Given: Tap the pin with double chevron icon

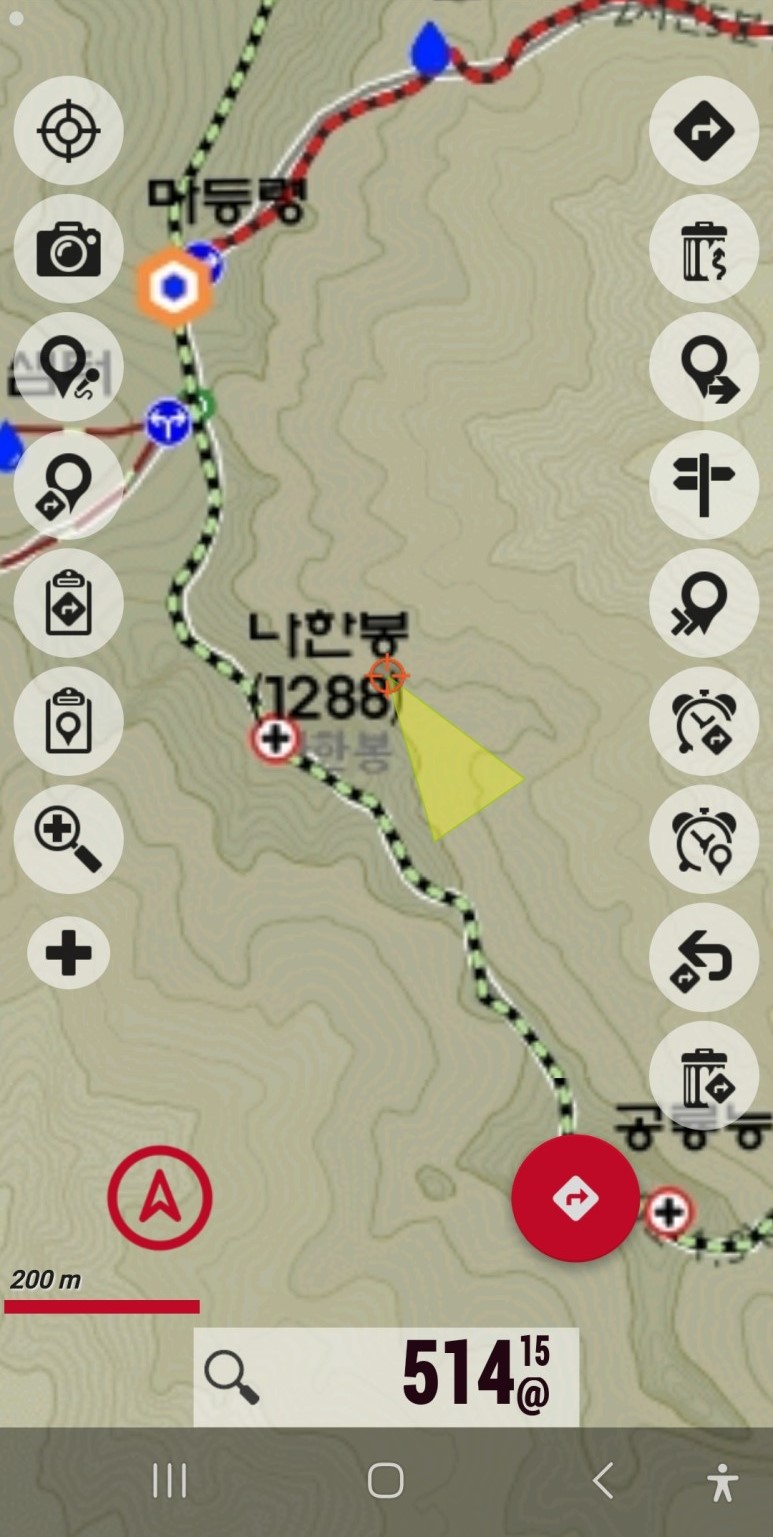Looking at the screenshot, I should [704, 603].
